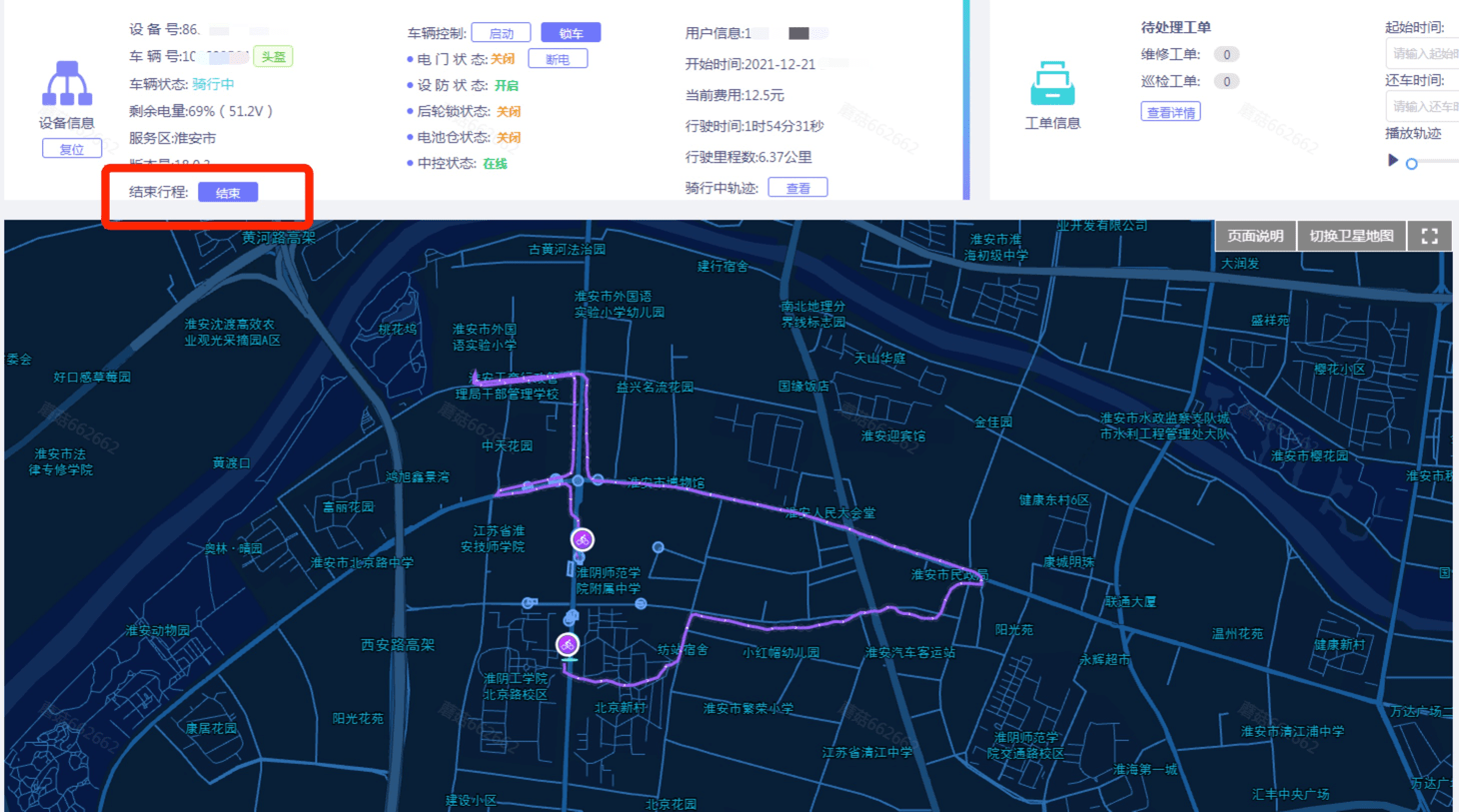Open work order details with 查看详情

tap(1170, 113)
